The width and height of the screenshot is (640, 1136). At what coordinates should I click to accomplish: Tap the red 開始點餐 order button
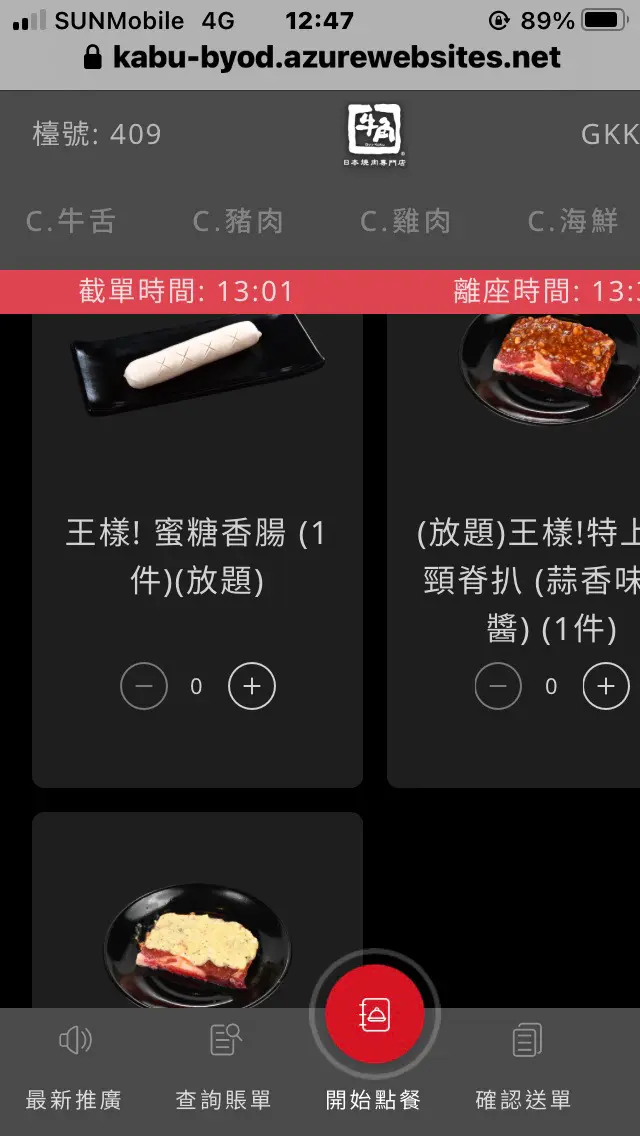(374, 1016)
